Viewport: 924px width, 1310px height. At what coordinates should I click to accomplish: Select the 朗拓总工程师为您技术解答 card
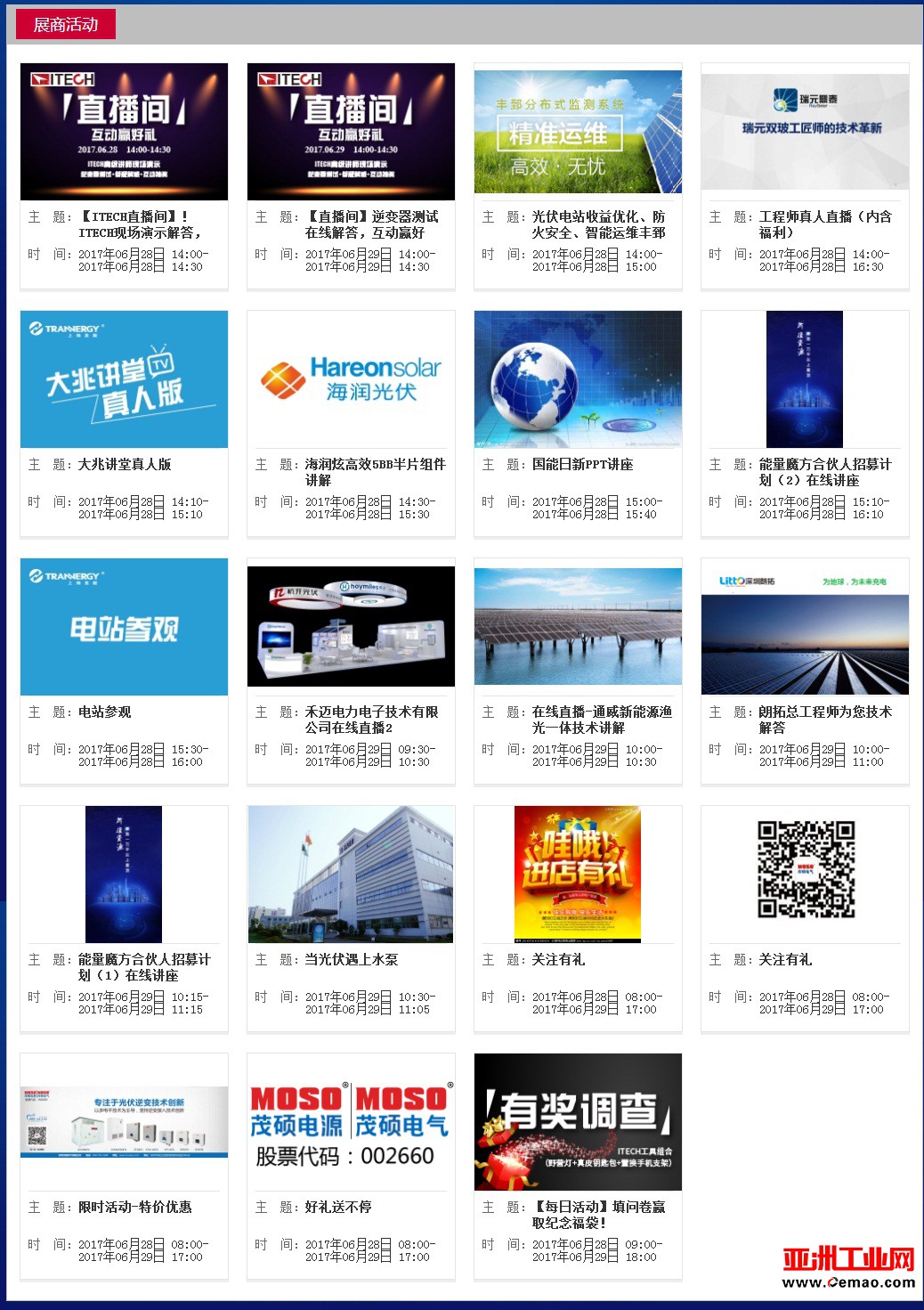click(x=805, y=627)
